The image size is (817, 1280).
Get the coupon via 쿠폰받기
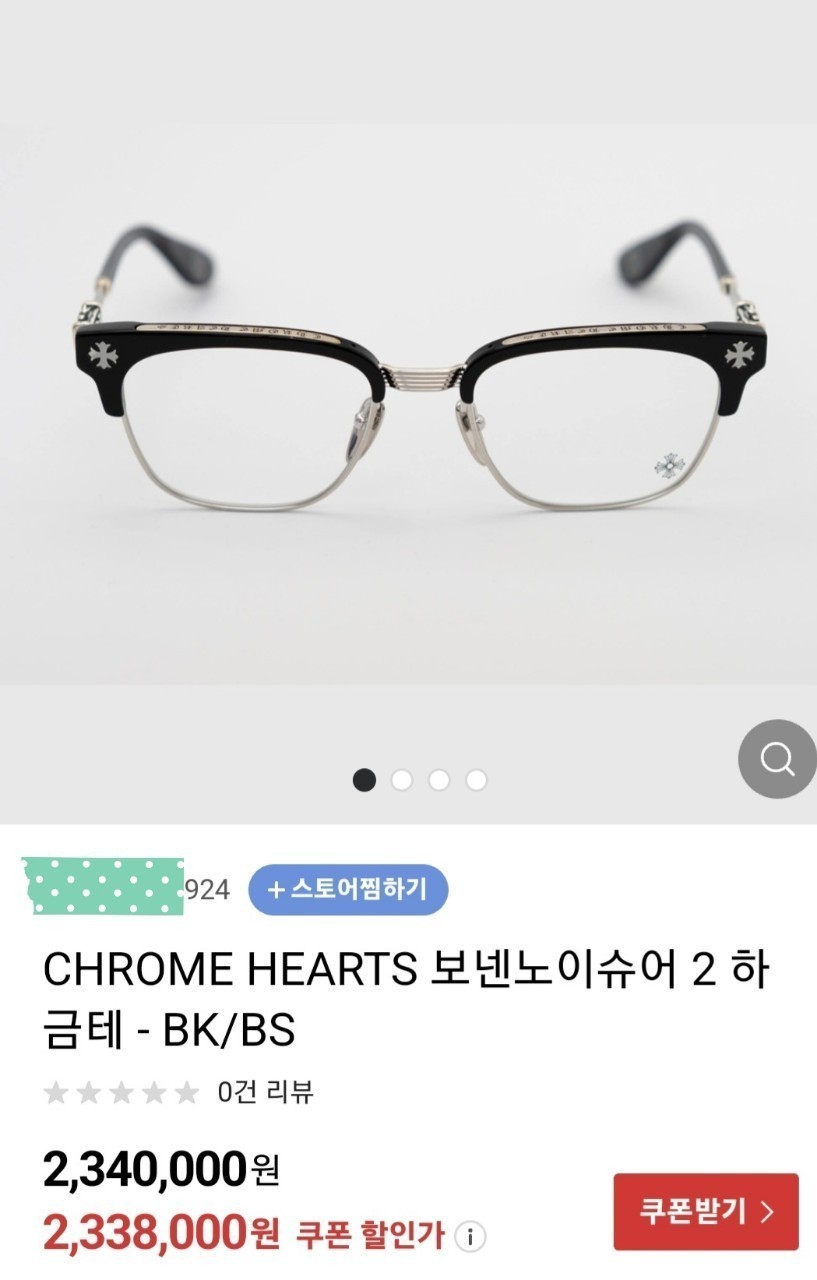[706, 1212]
